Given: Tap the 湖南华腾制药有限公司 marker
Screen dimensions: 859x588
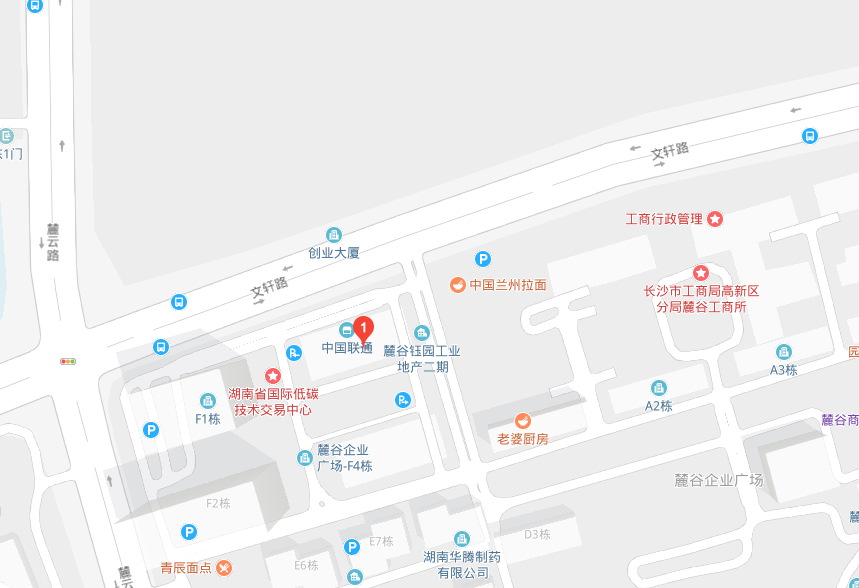Looking at the screenshot, I should [461, 539].
